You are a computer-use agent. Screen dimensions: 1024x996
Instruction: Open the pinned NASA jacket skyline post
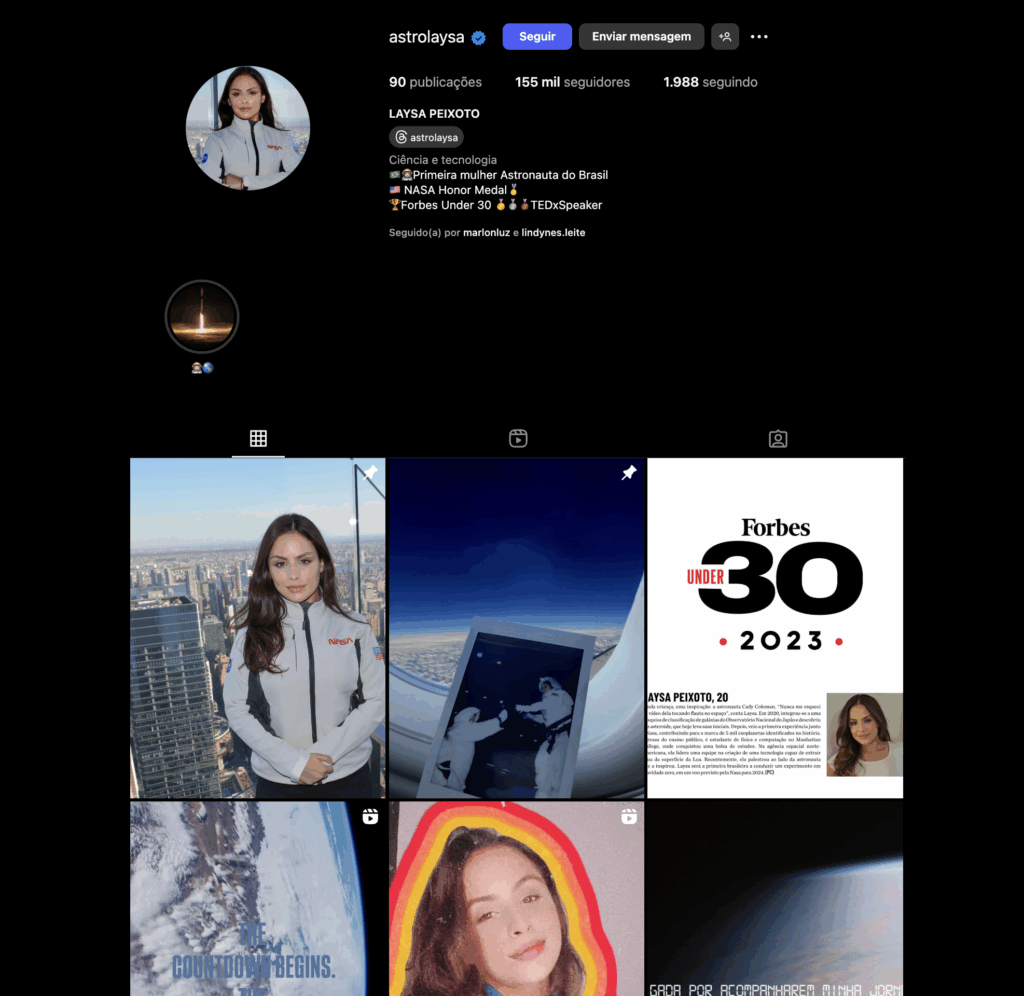click(x=257, y=628)
